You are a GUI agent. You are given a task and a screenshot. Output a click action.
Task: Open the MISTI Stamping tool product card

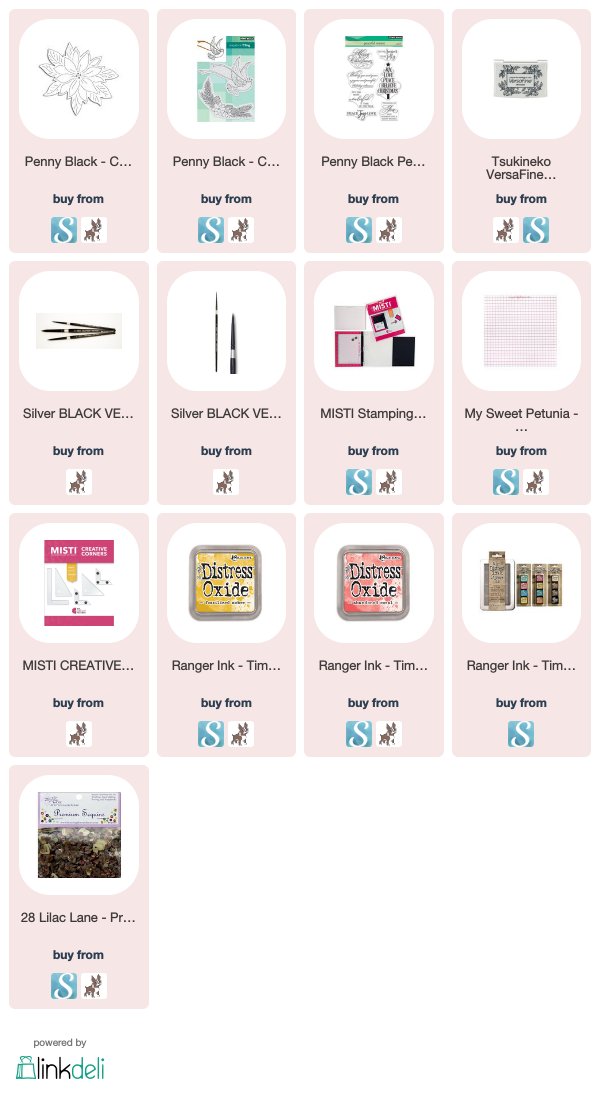click(x=374, y=383)
